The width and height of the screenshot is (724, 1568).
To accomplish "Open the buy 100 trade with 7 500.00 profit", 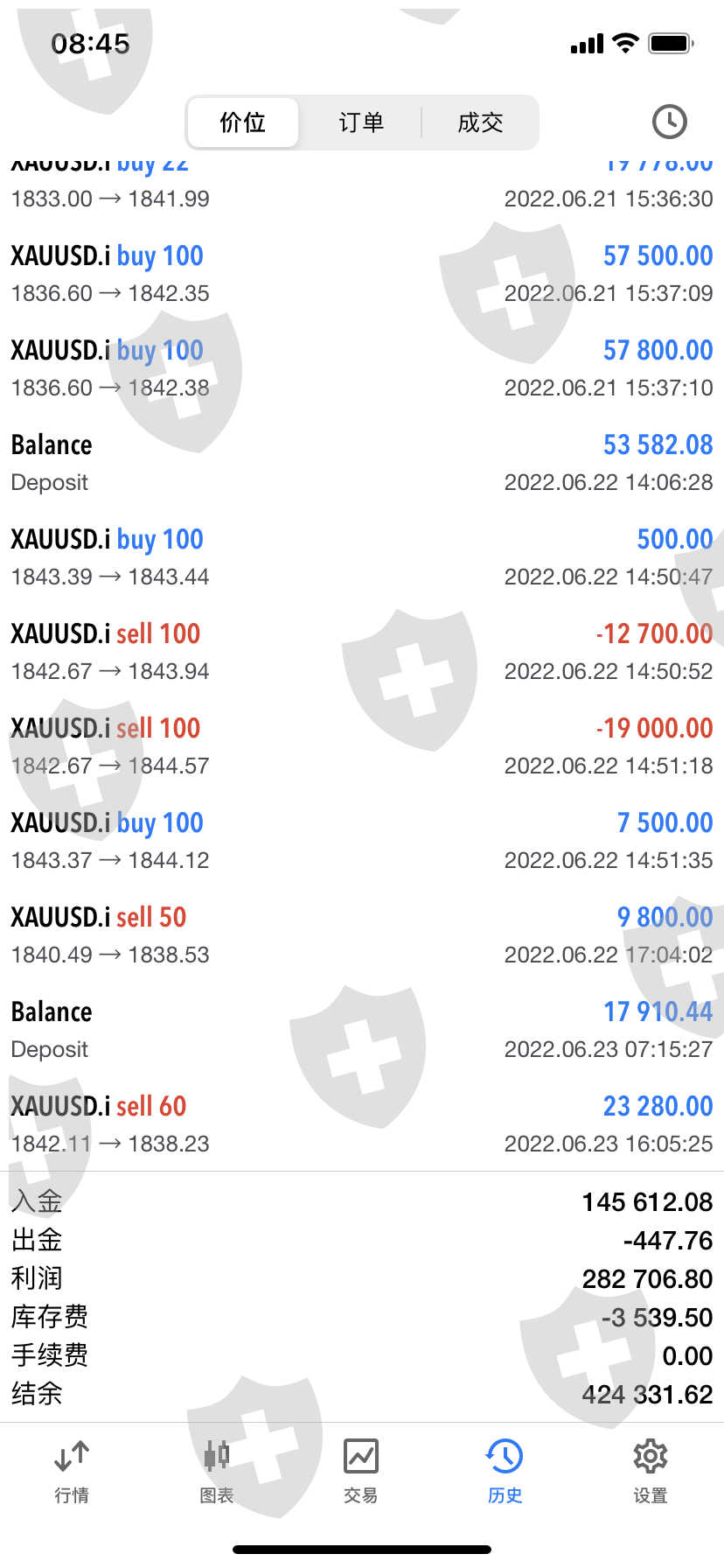I will (362, 841).
